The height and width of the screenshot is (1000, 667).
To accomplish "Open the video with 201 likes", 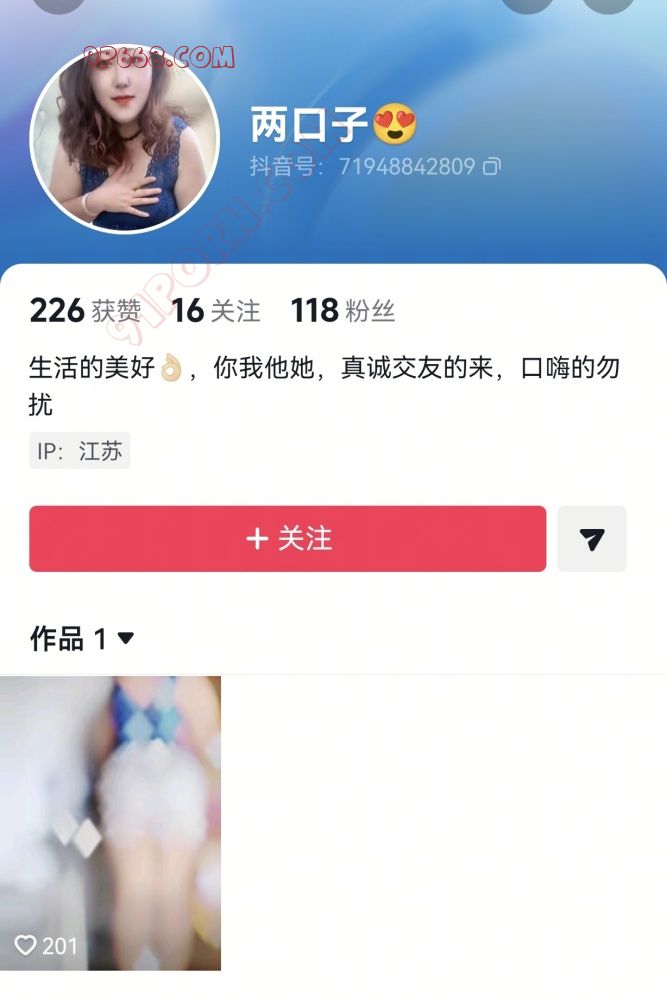I will coord(110,822).
